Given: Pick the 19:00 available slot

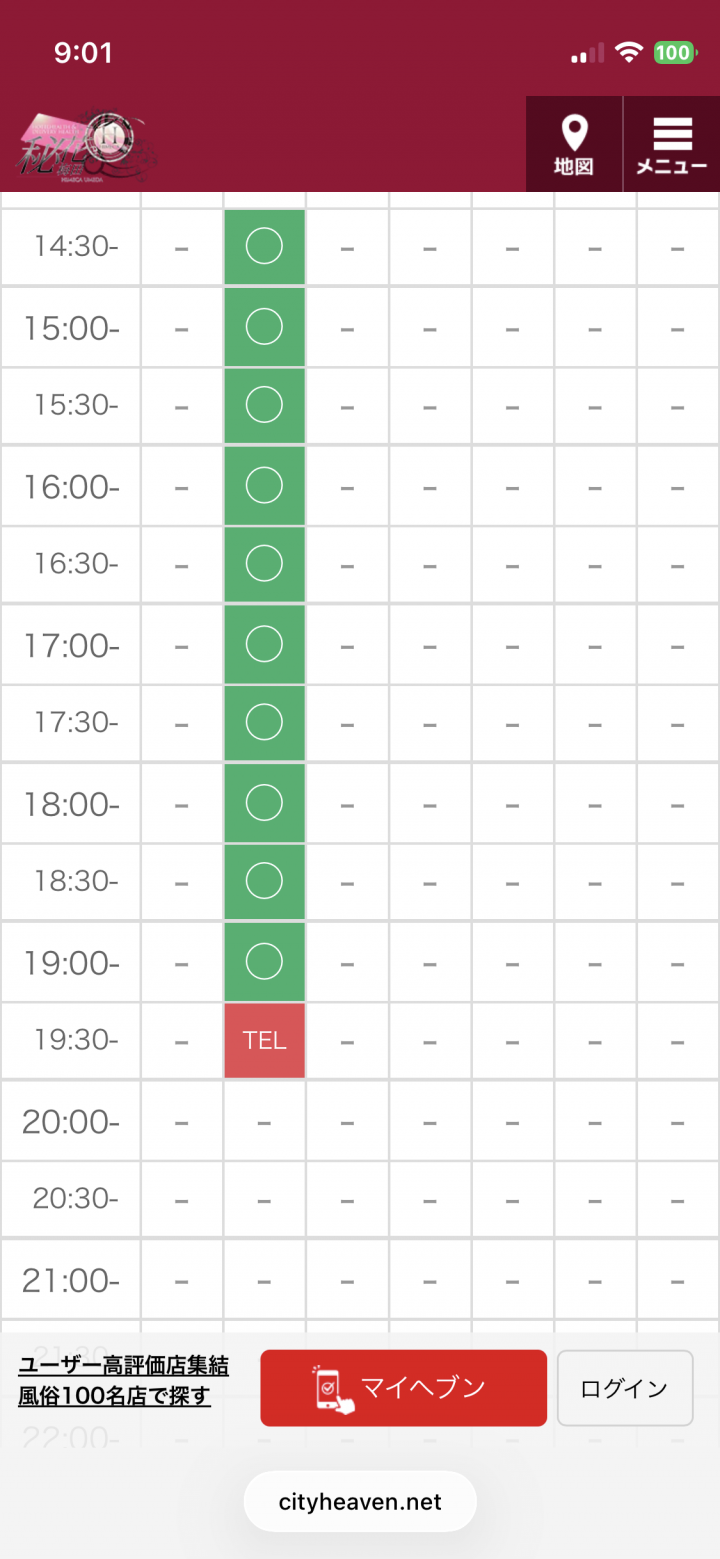Looking at the screenshot, I should point(264,962).
